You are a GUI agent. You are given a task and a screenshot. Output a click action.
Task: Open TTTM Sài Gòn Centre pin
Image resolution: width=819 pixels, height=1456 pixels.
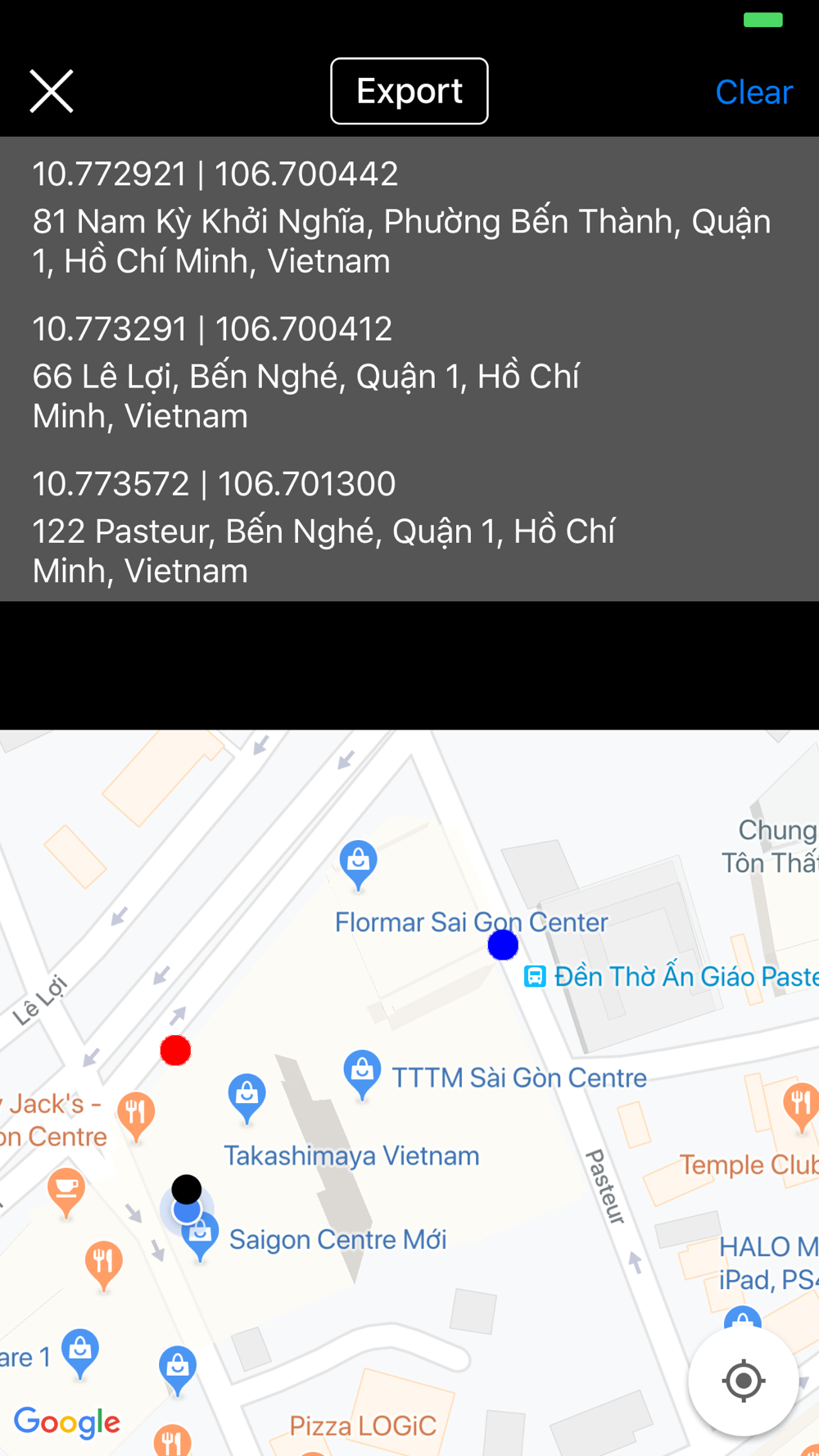362,1072
